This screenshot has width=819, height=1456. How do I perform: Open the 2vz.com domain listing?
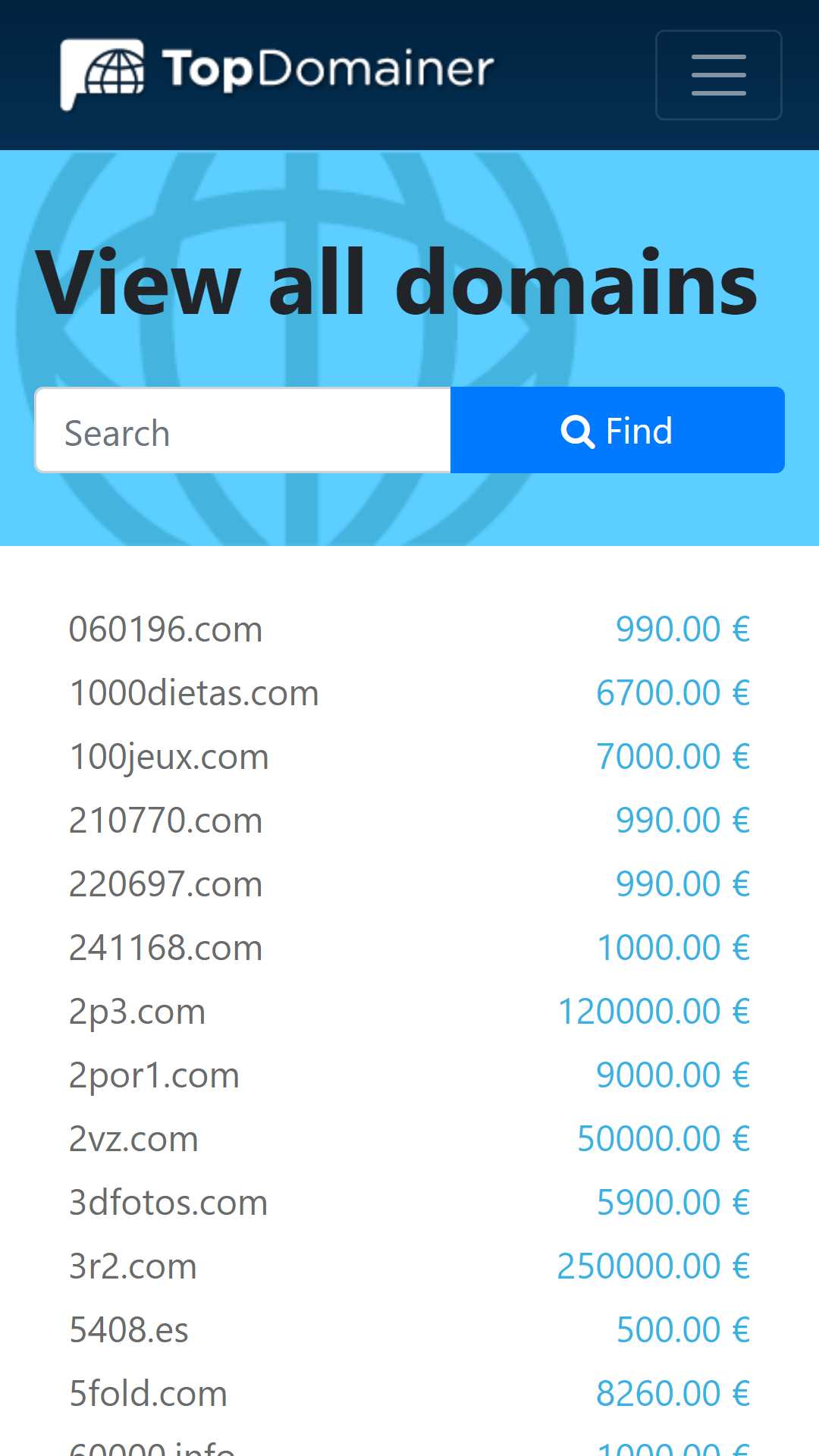coord(133,1139)
